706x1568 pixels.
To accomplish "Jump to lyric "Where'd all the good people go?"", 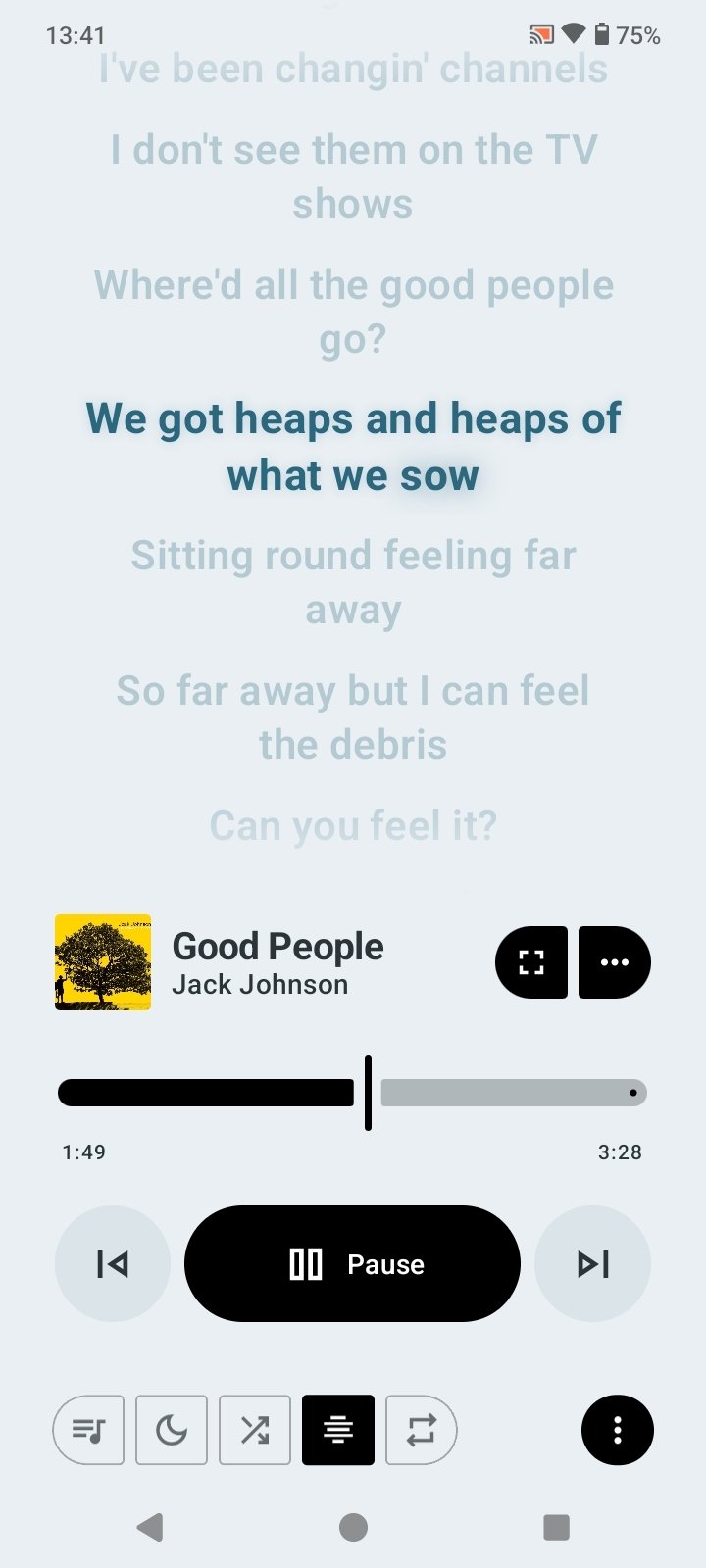I will click(x=353, y=312).
